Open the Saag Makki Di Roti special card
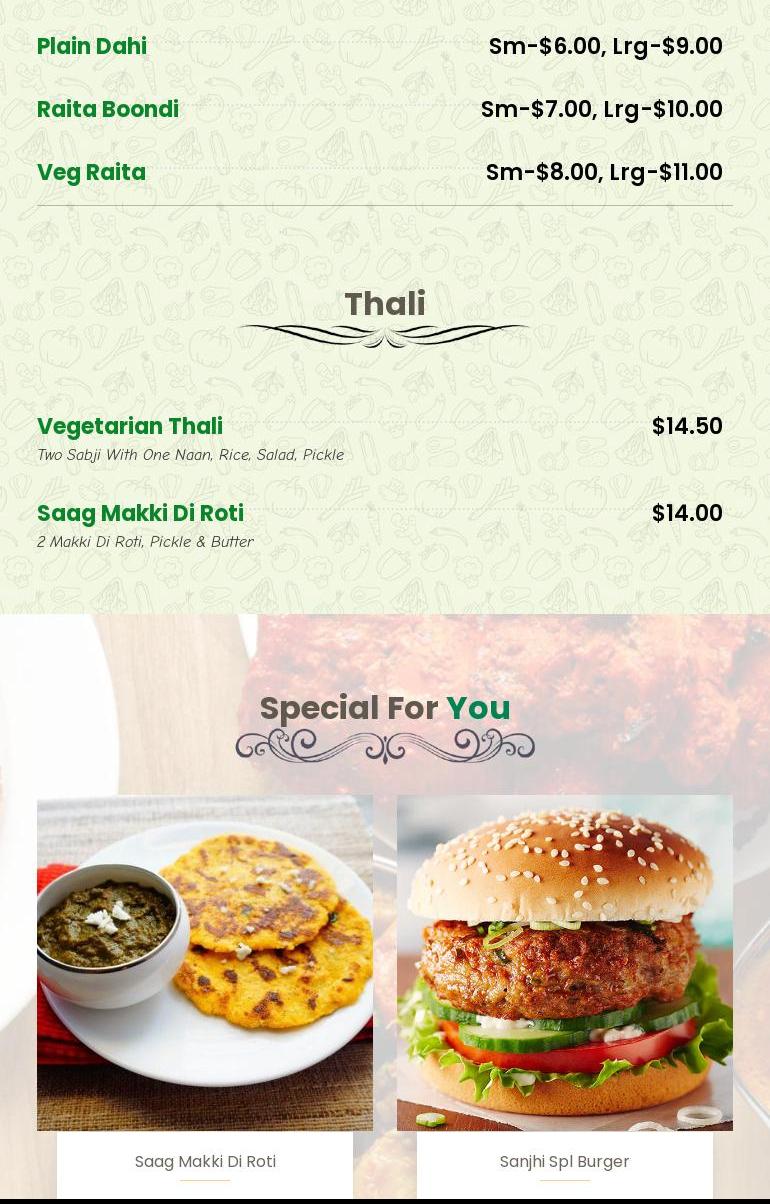770x1204 pixels. [205, 1161]
